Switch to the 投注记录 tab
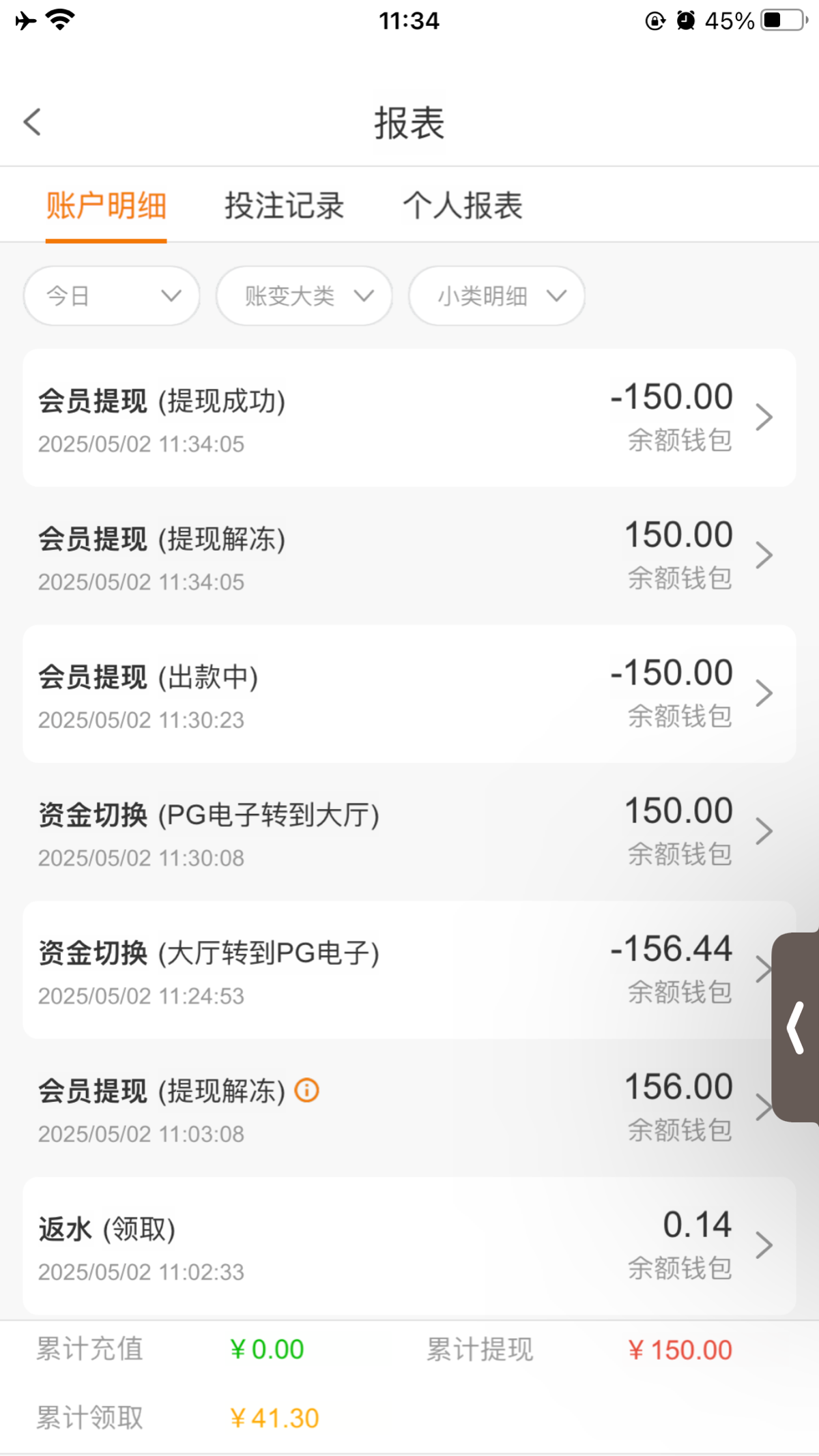Image resolution: width=819 pixels, height=1456 pixels. pos(285,206)
